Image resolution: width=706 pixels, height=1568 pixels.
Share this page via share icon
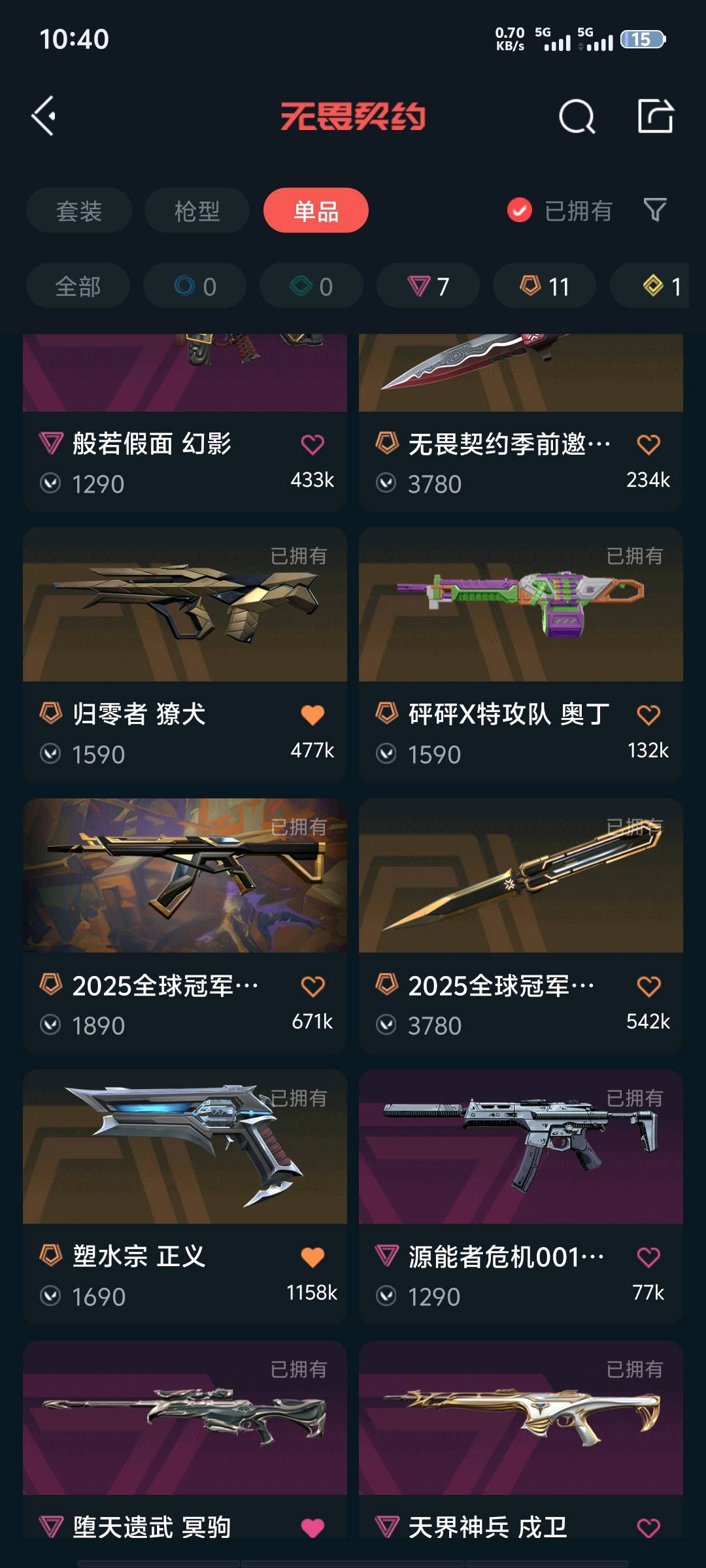pyautogui.click(x=655, y=116)
